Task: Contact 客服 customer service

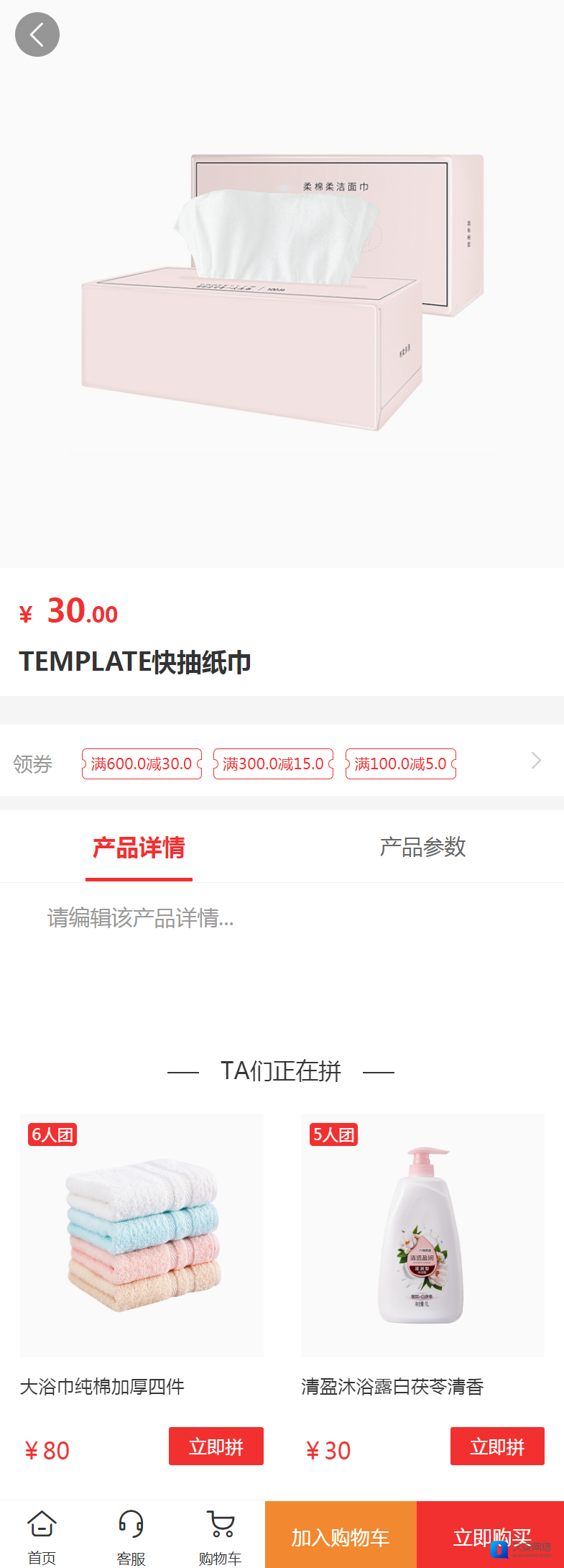Action: click(131, 1537)
